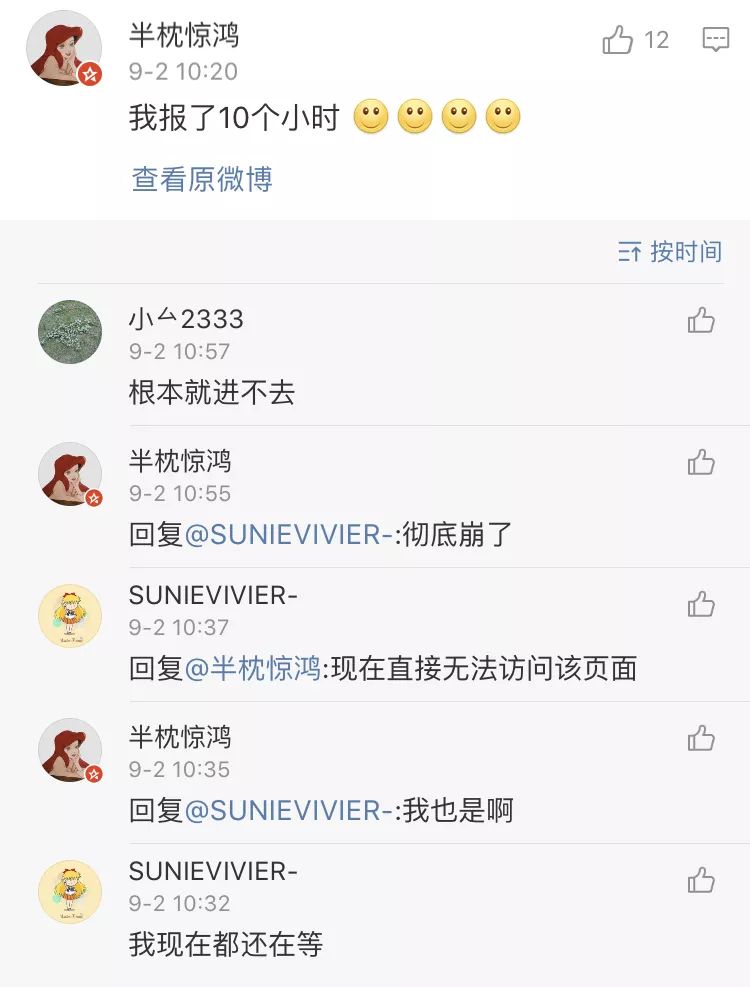Like the reply 我也是啊

click(701, 738)
